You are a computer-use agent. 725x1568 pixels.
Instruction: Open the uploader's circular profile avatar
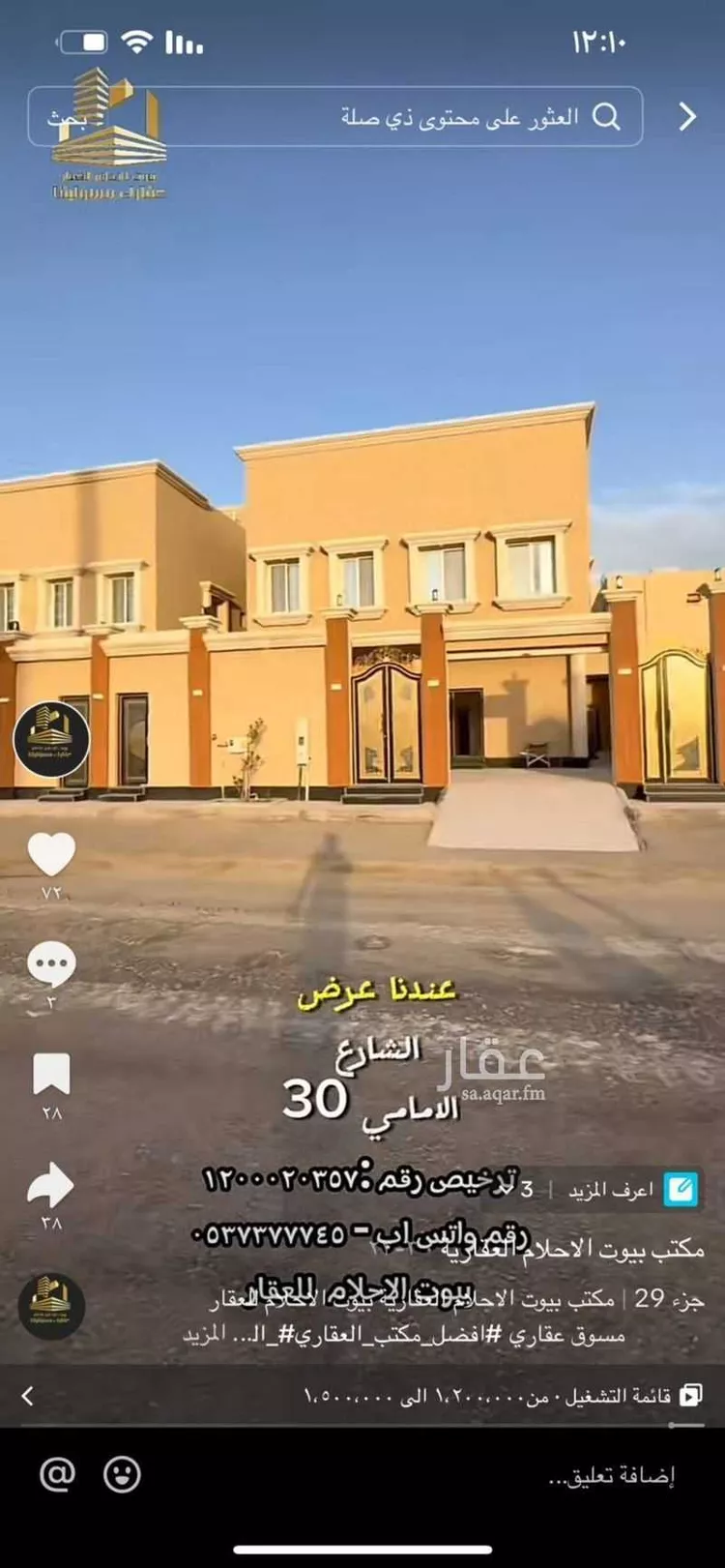tap(53, 740)
